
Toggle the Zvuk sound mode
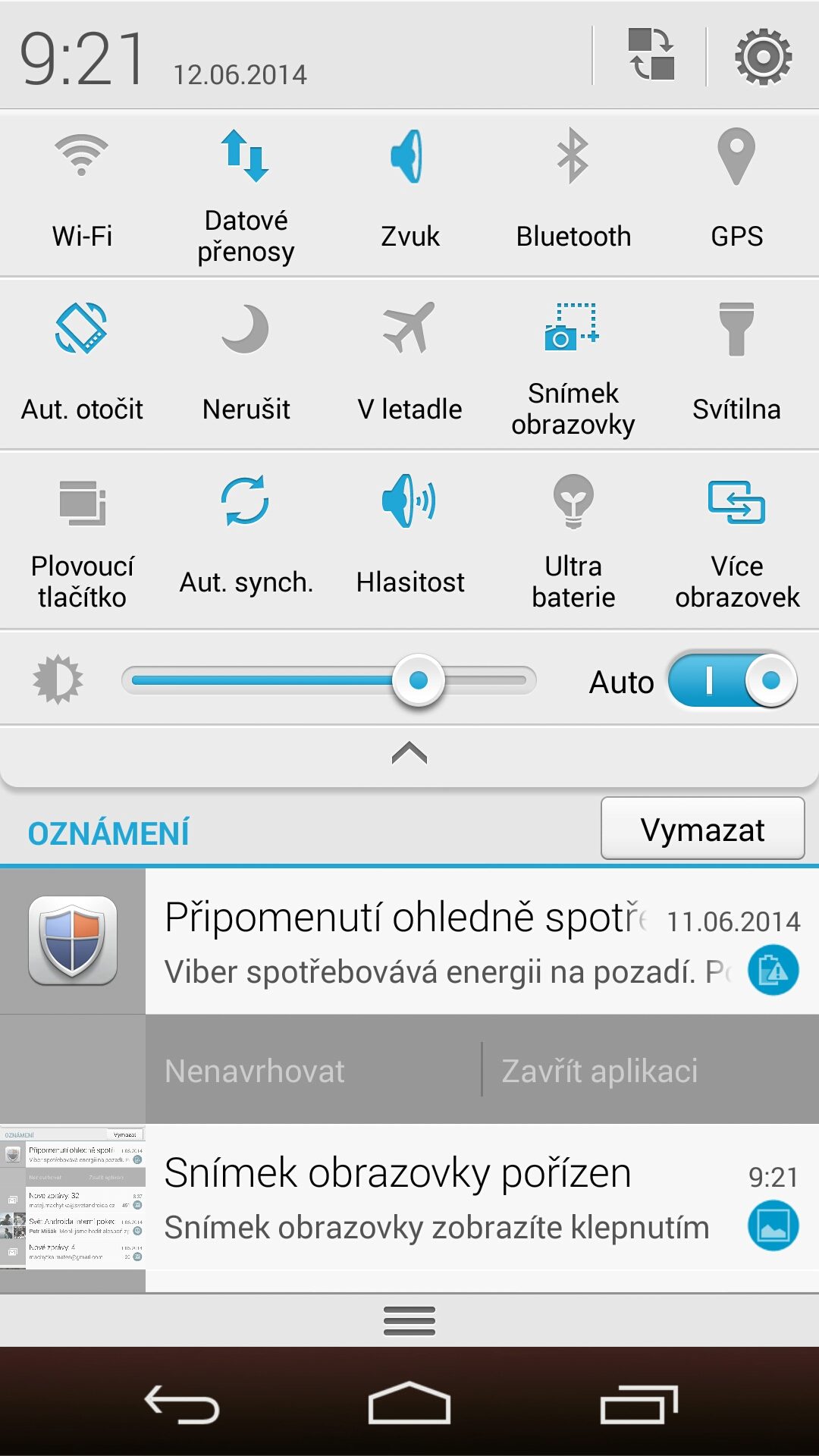(x=409, y=190)
